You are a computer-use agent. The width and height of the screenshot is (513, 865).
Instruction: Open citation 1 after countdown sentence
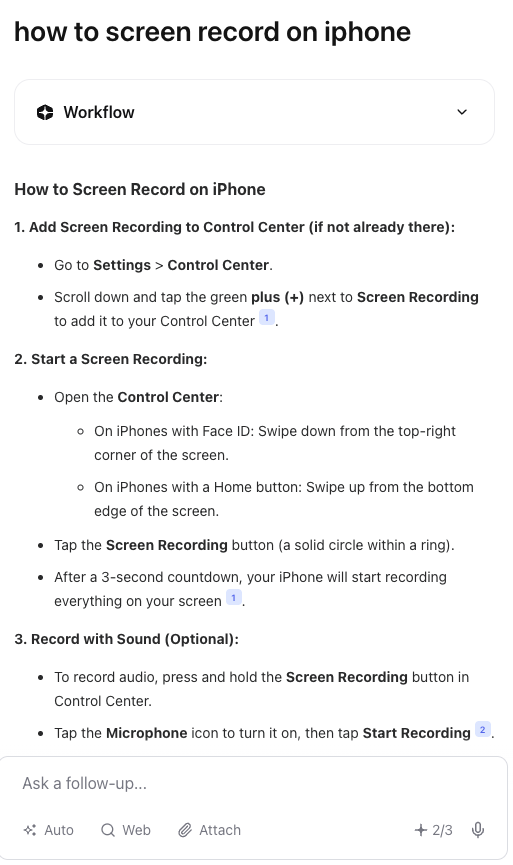pos(234,597)
